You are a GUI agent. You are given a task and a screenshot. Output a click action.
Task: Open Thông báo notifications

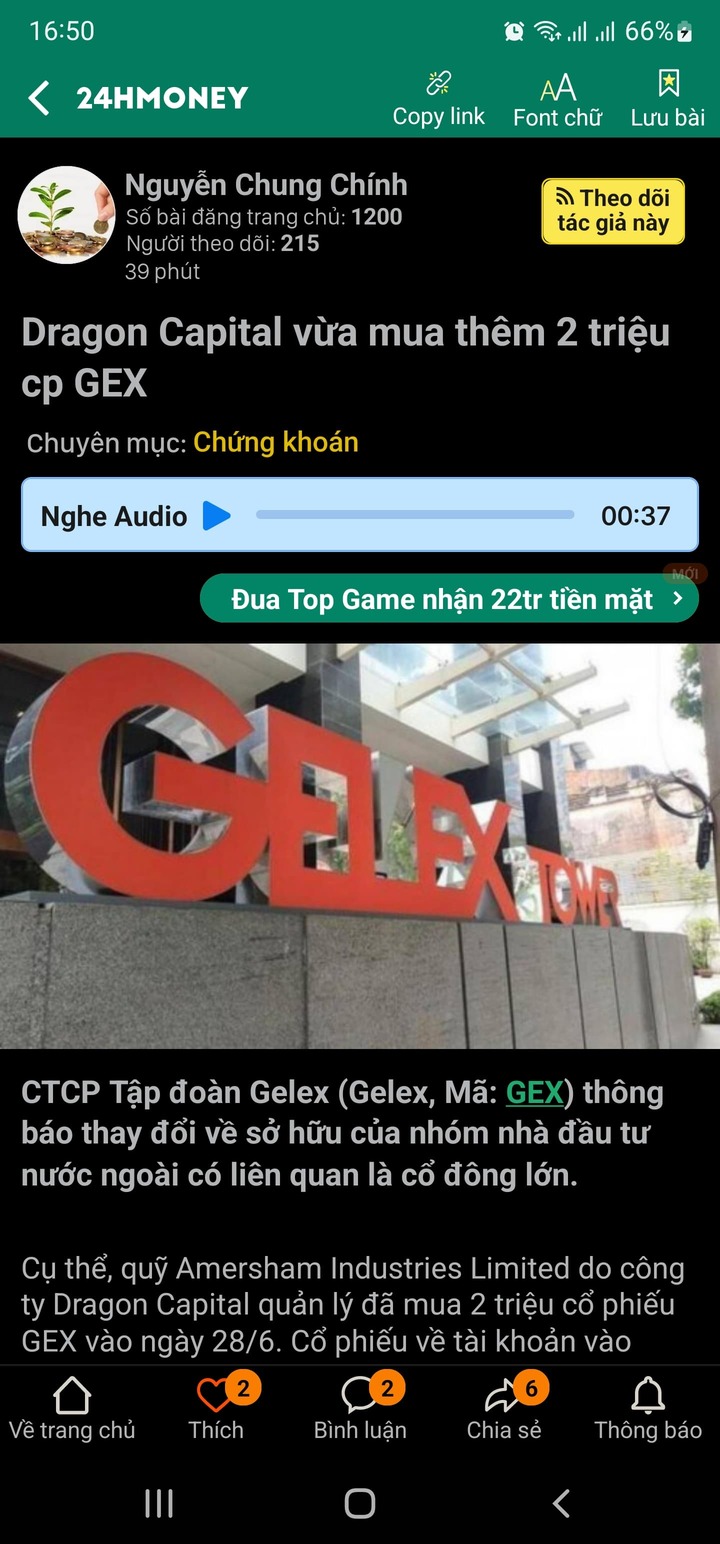click(x=648, y=1408)
